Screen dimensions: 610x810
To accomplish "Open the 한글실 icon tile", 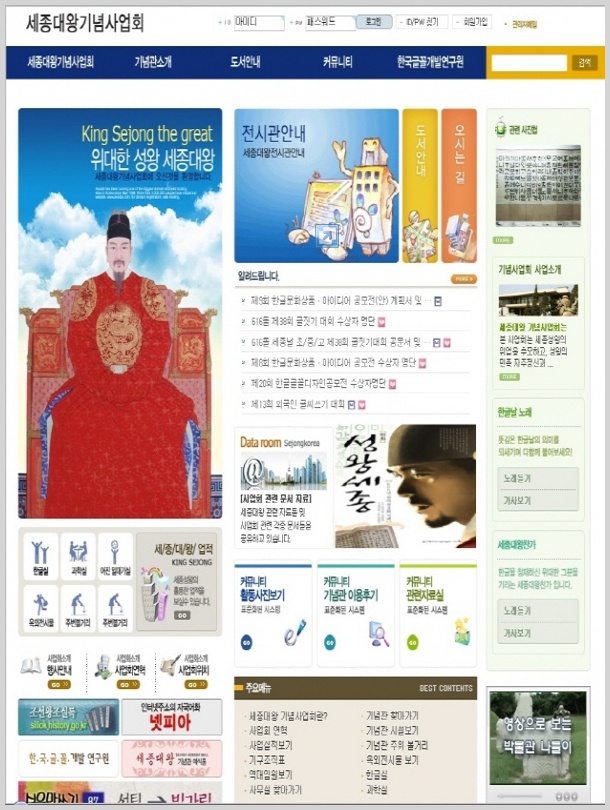I will [x=40, y=557].
